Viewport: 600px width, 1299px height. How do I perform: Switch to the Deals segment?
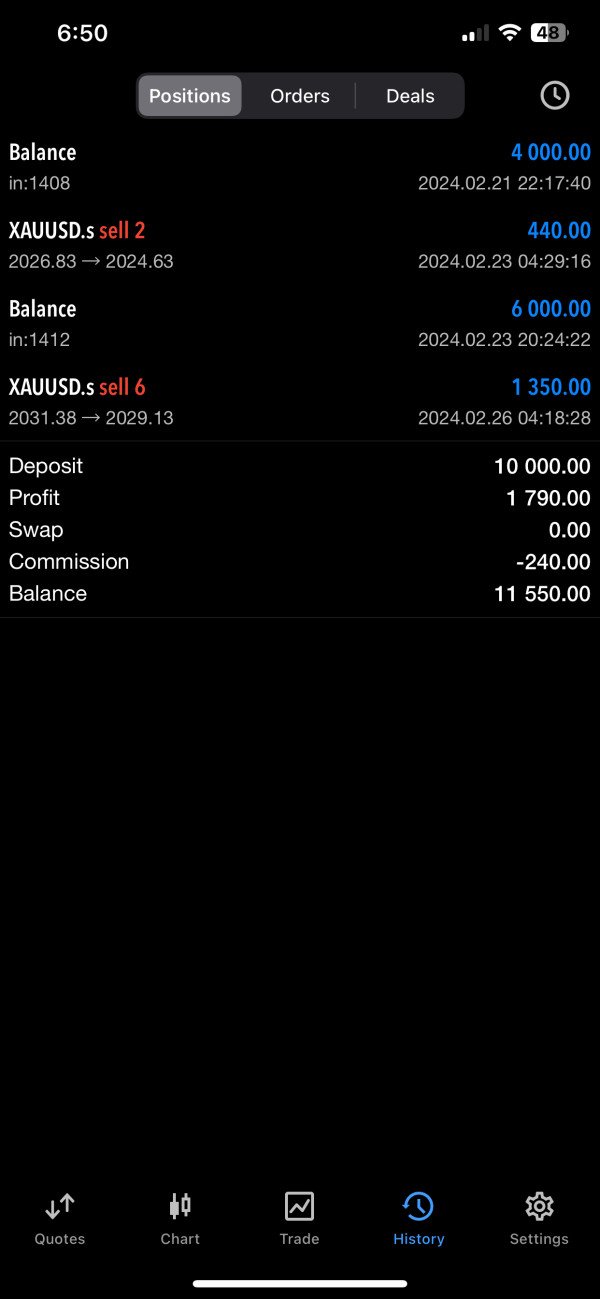[x=410, y=96]
